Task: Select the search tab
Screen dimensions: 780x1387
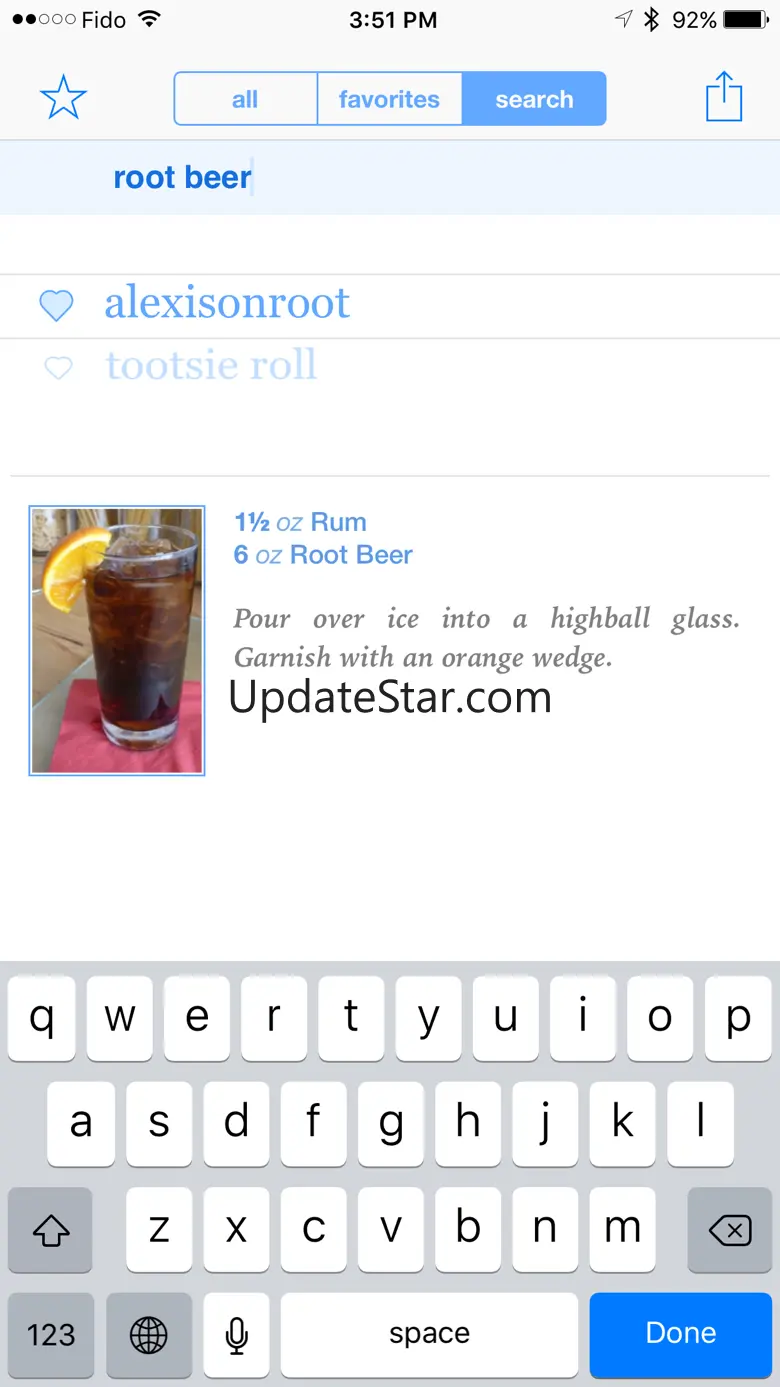Action: pos(534,99)
